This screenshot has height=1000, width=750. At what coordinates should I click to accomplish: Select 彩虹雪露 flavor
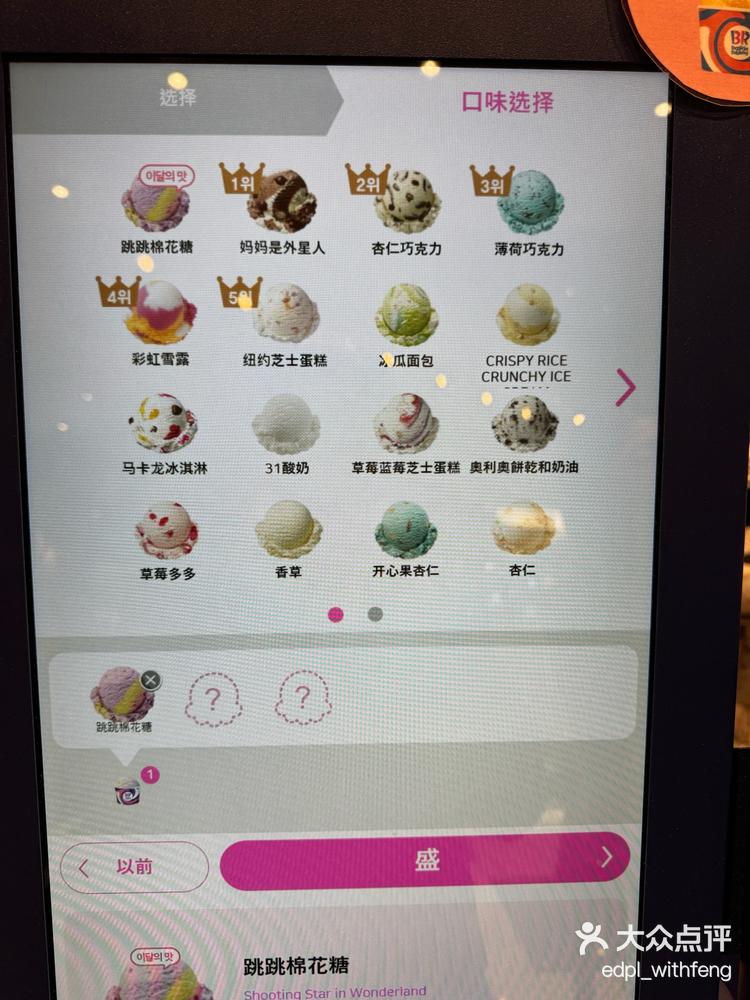pos(160,312)
